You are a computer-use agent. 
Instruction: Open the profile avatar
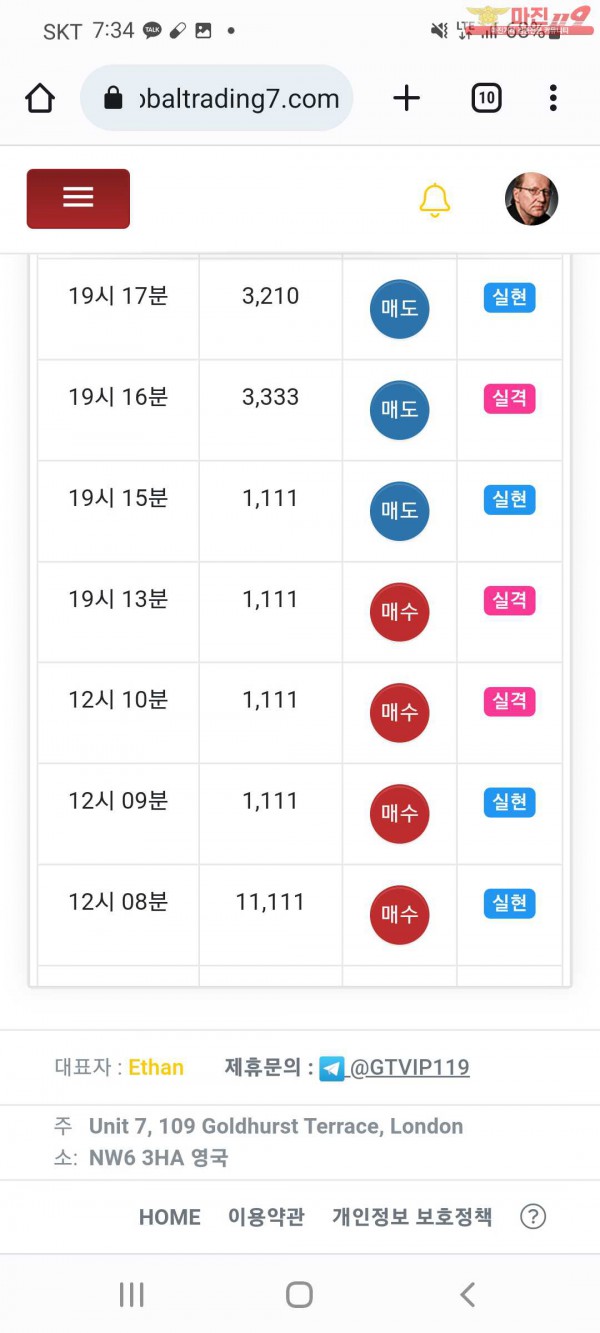point(531,198)
